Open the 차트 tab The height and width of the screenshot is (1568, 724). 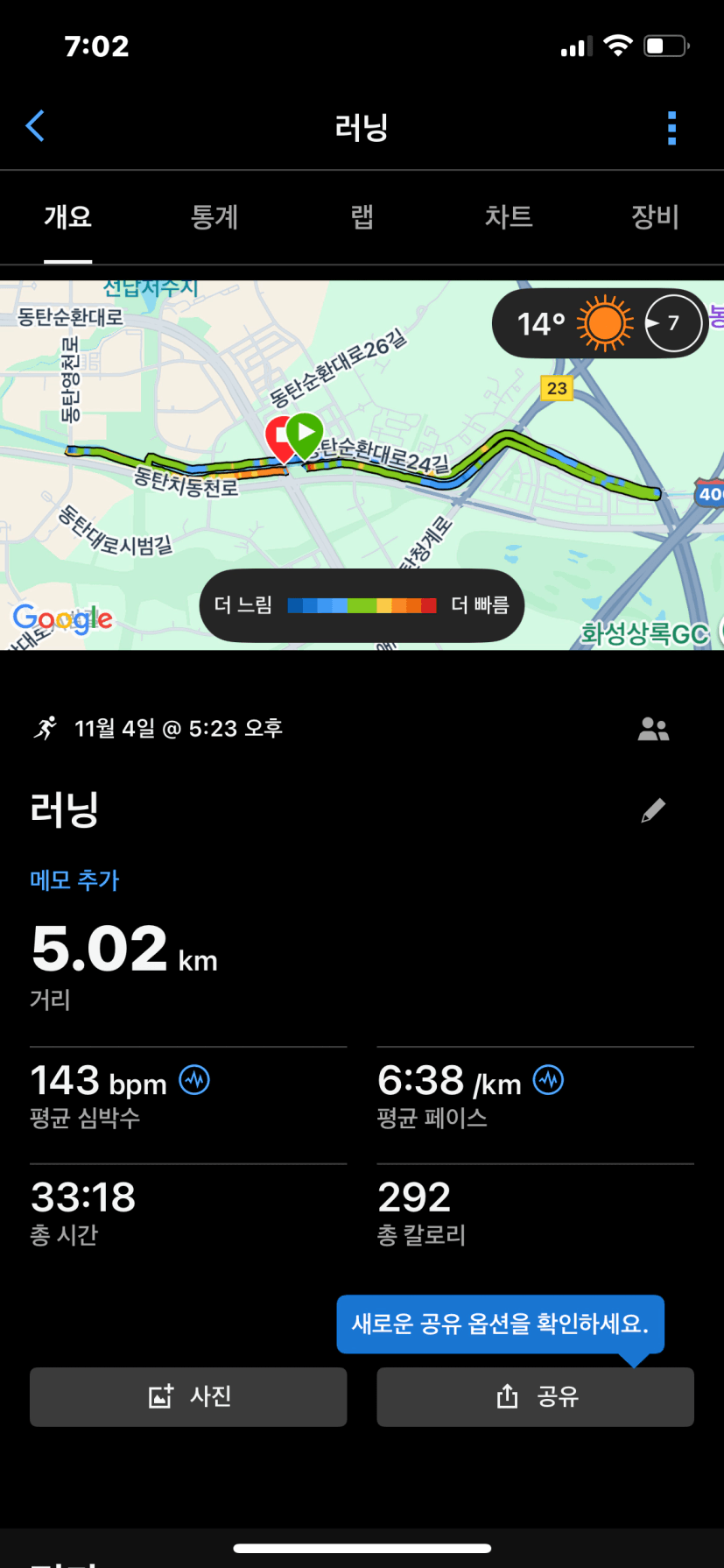pos(509,216)
